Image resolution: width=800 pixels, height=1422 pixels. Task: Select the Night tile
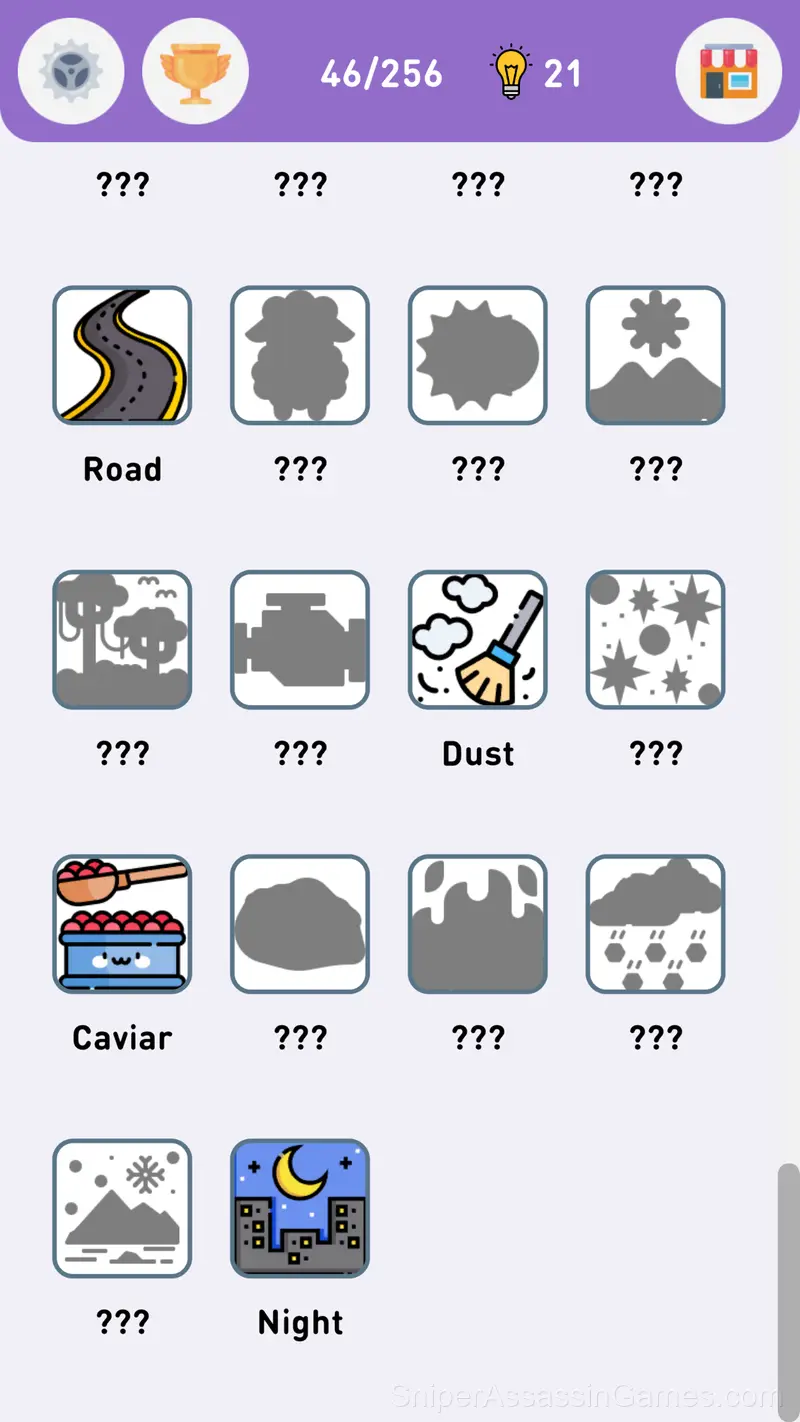300,1208
